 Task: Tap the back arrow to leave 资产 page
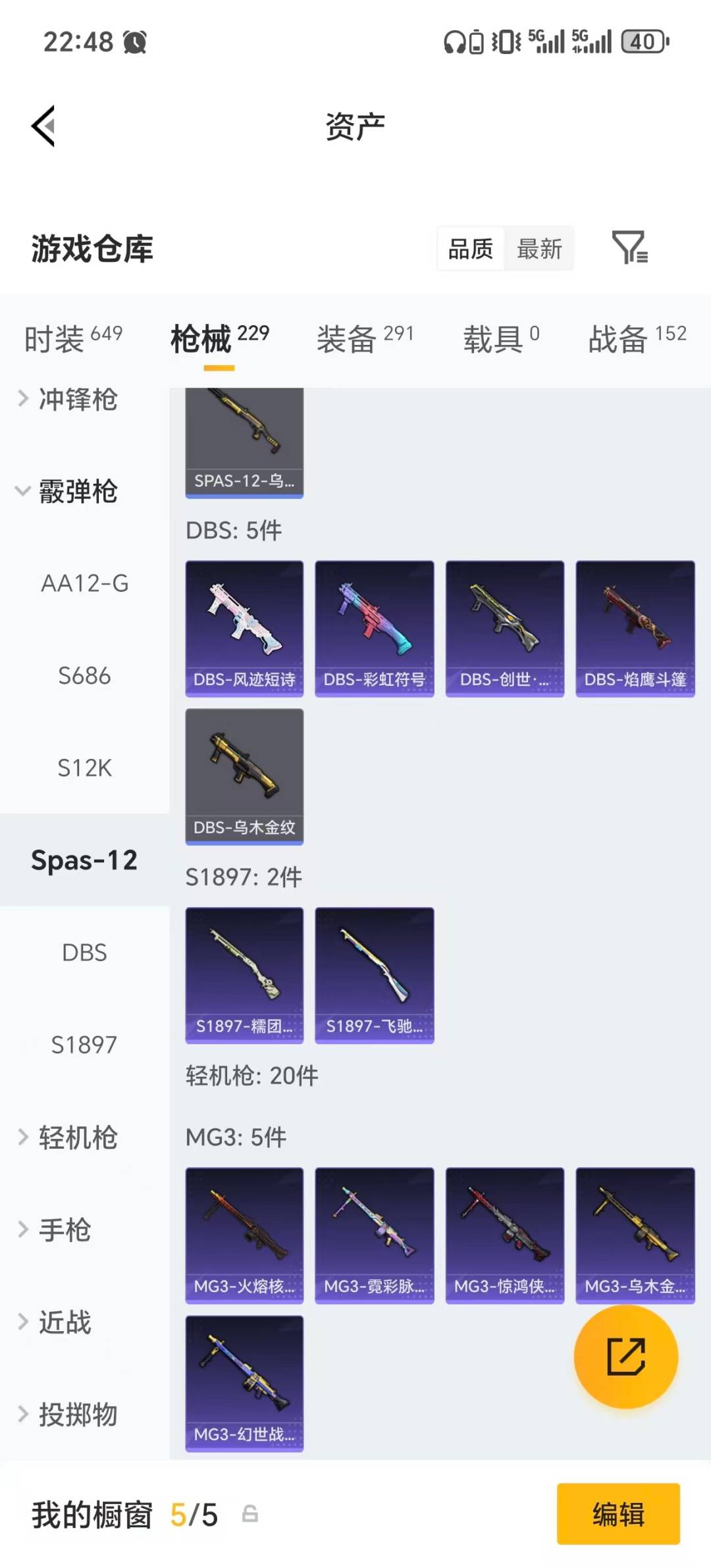(x=43, y=126)
